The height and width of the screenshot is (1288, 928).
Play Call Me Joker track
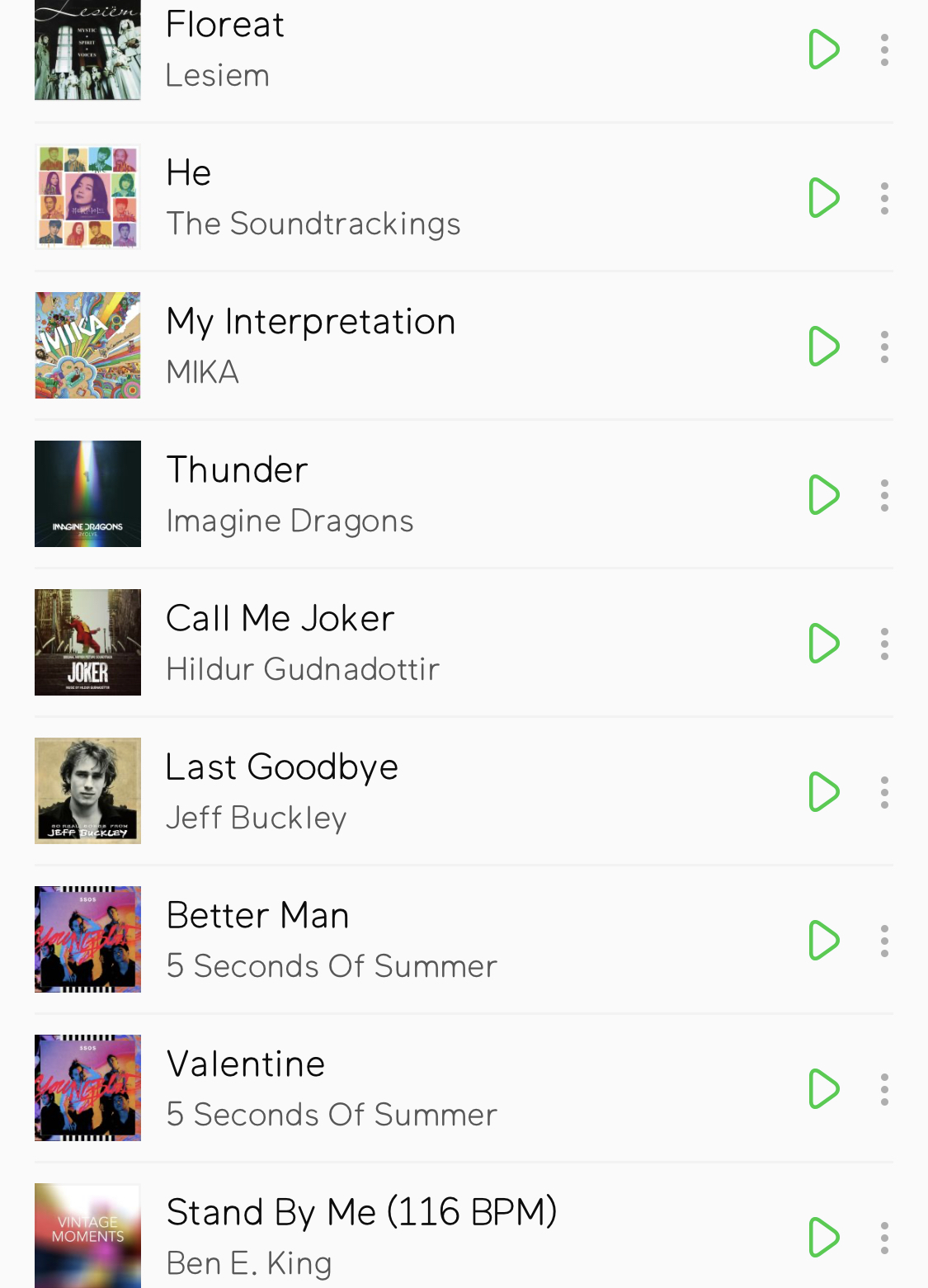pos(823,644)
